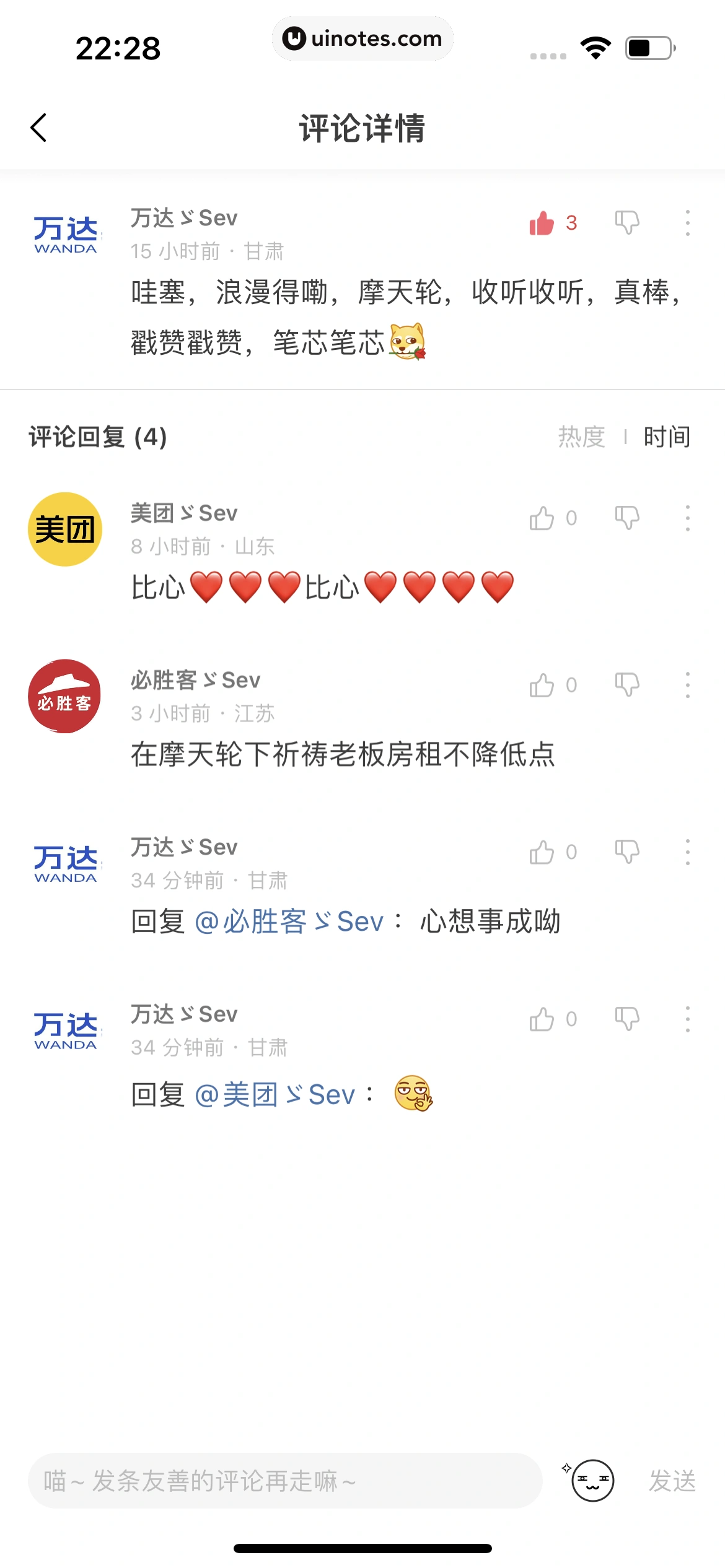The width and height of the screenshot is (725, 1568).
Task: Focus the comment input field
Action: (x=285, y=1481)
